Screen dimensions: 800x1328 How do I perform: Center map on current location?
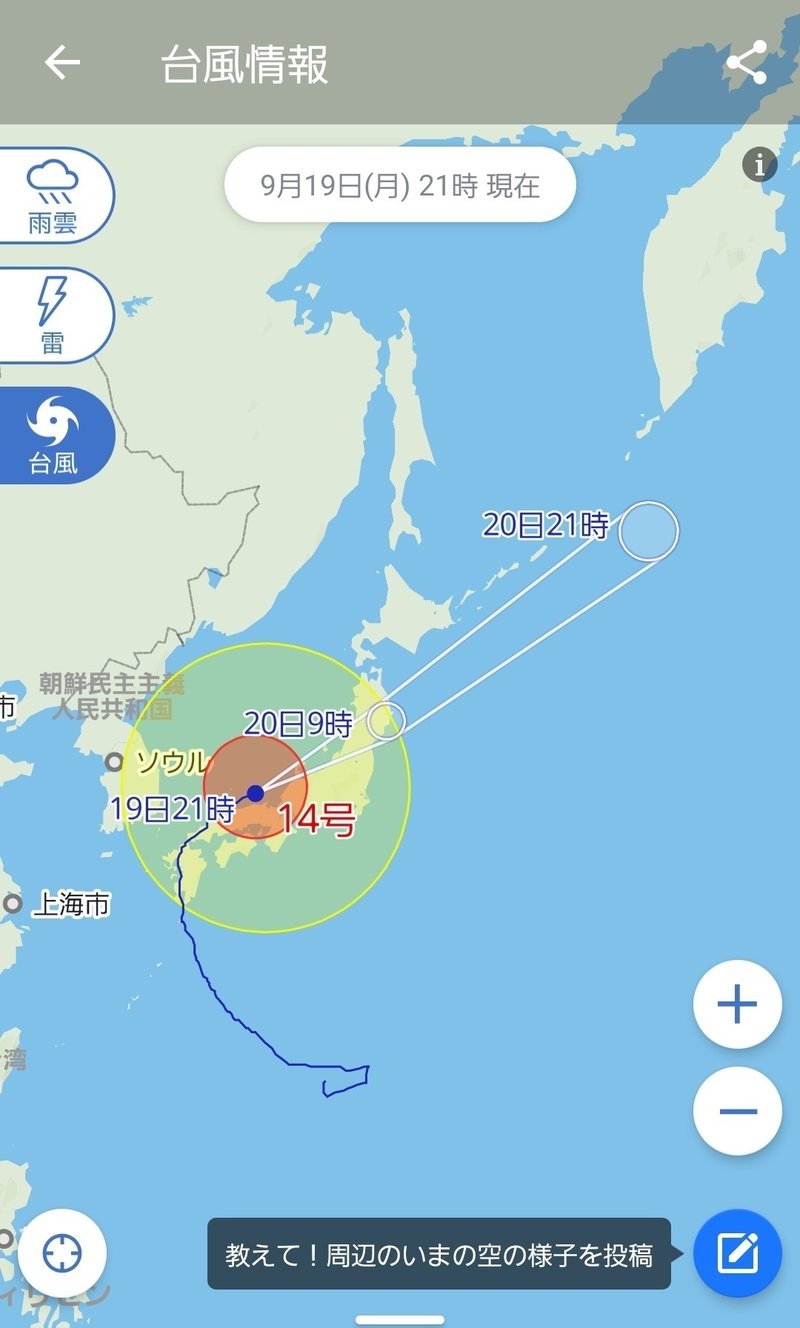click(62, 1253)
